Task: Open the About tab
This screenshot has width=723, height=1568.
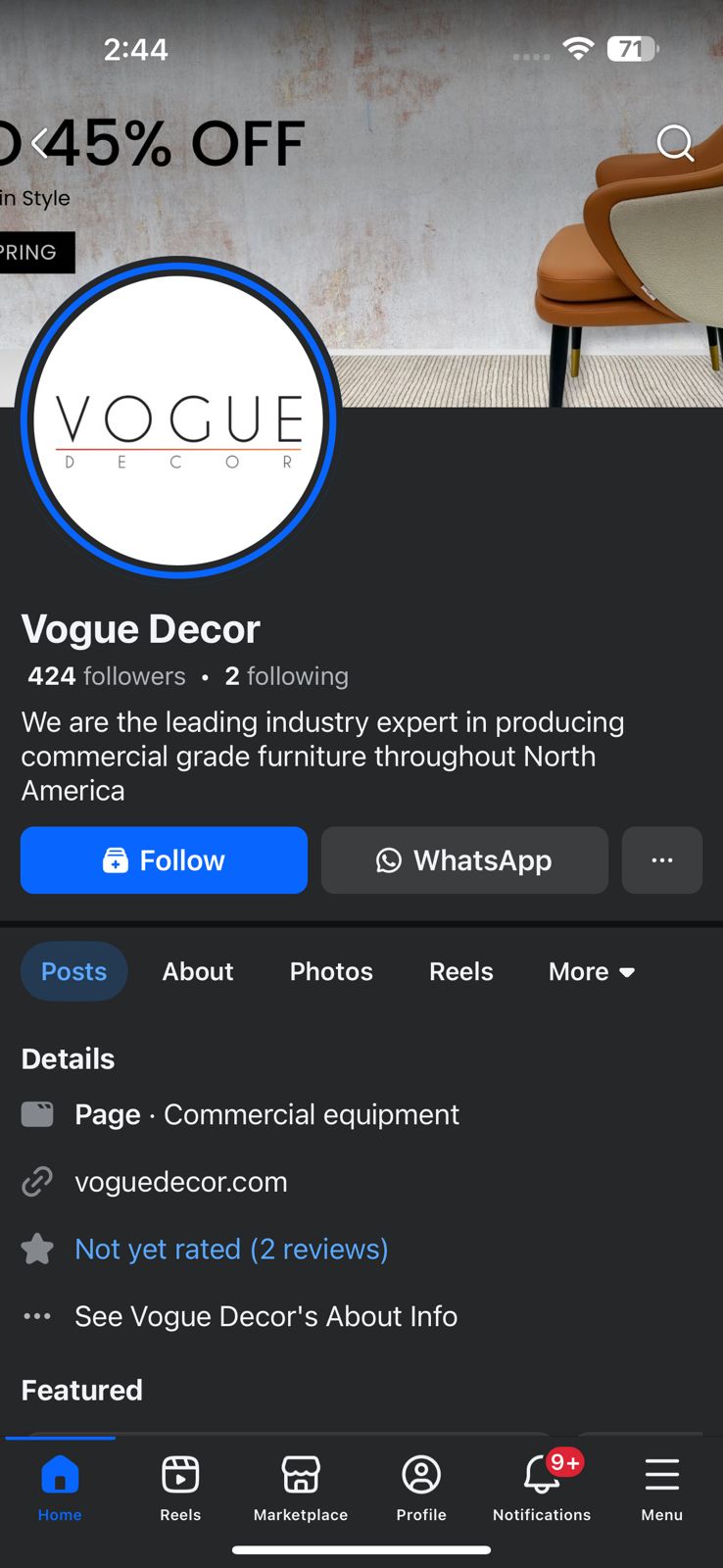Action: click(197, 971)
